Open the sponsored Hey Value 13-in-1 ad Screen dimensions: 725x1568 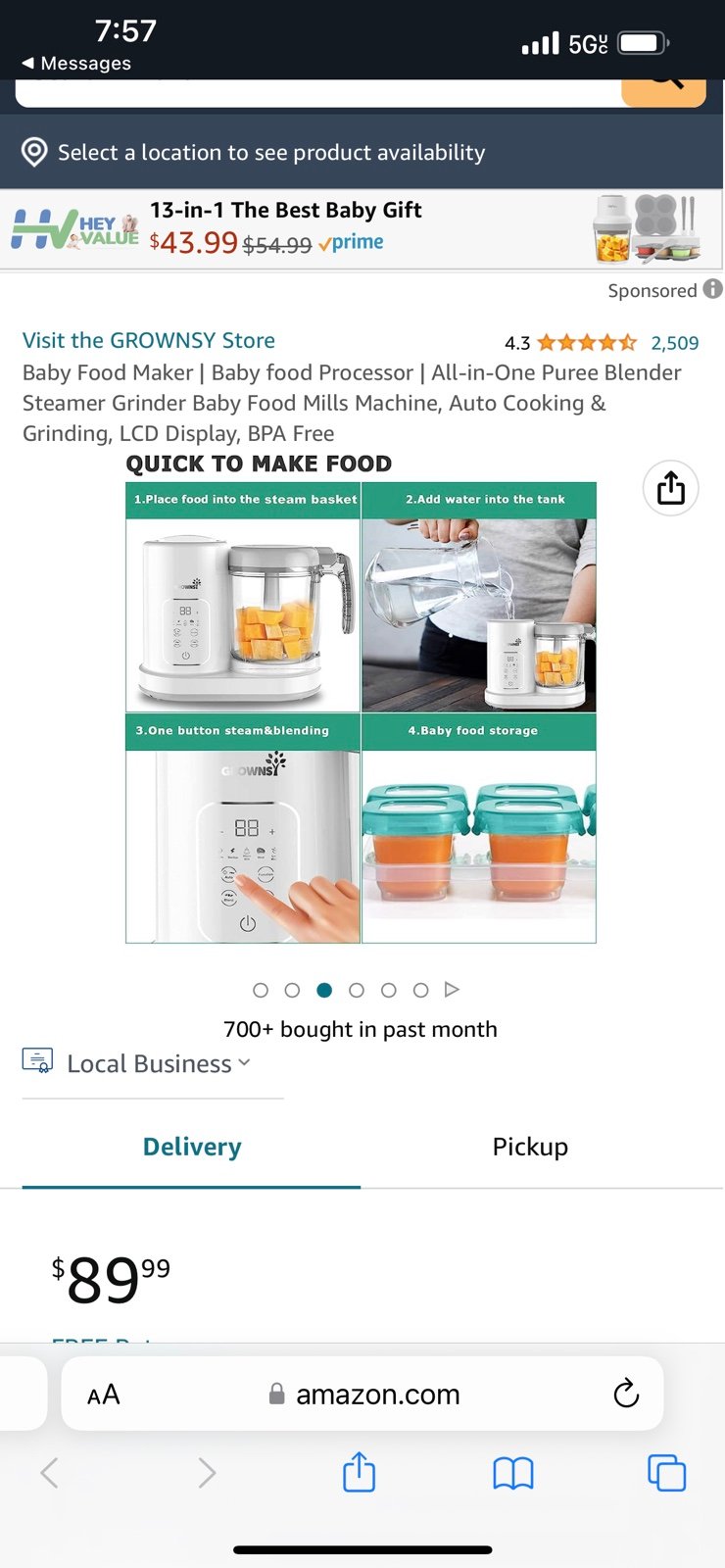point(362,229)
